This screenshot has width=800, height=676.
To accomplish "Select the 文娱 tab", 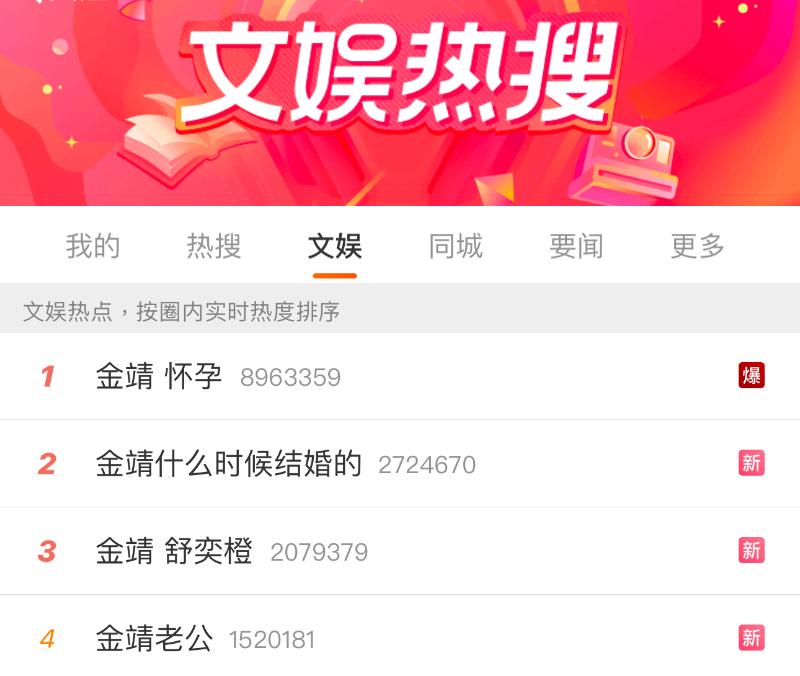I will (334, 246).
